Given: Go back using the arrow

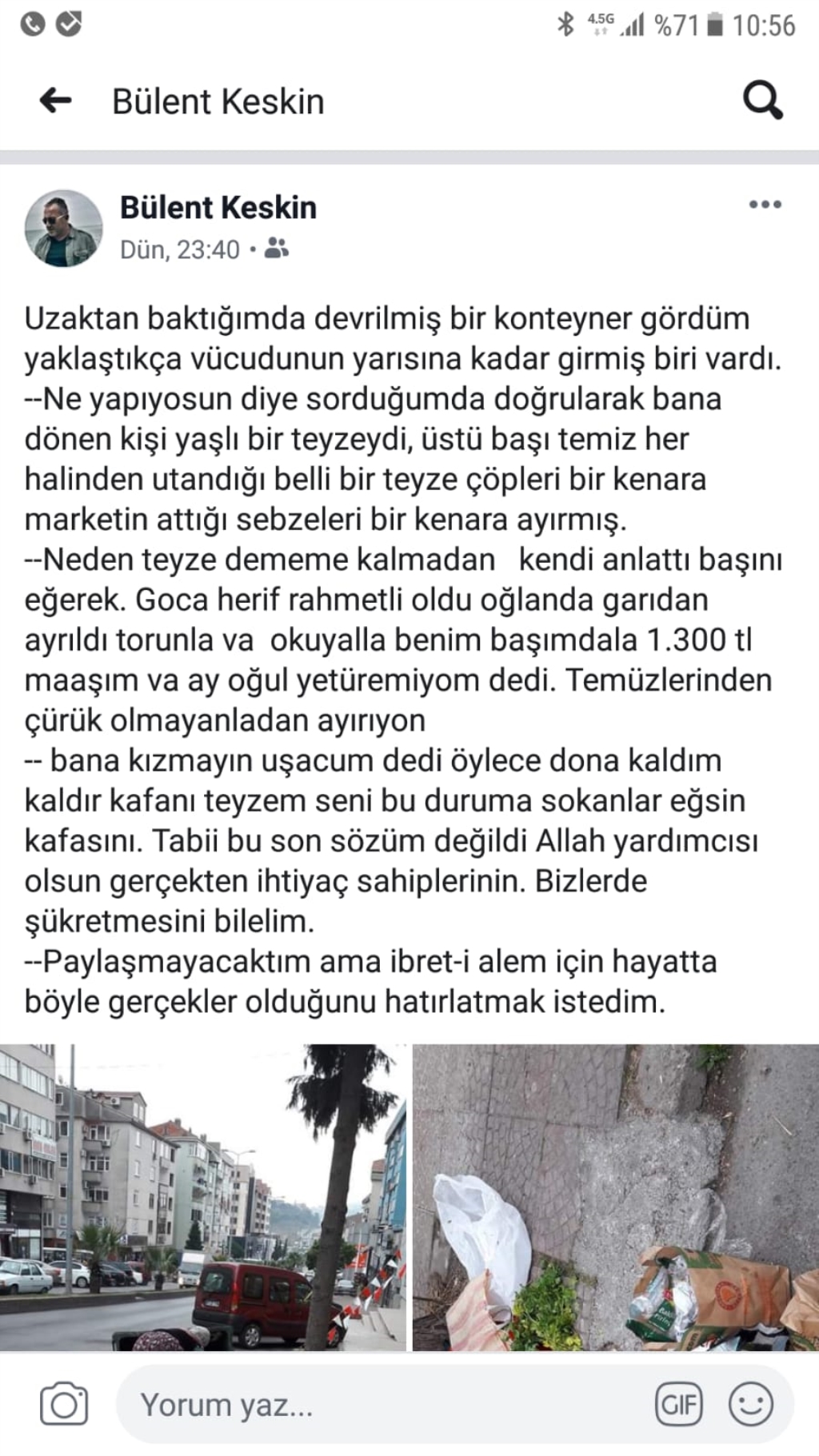Looking at the screenshot, I should (56, 101).
